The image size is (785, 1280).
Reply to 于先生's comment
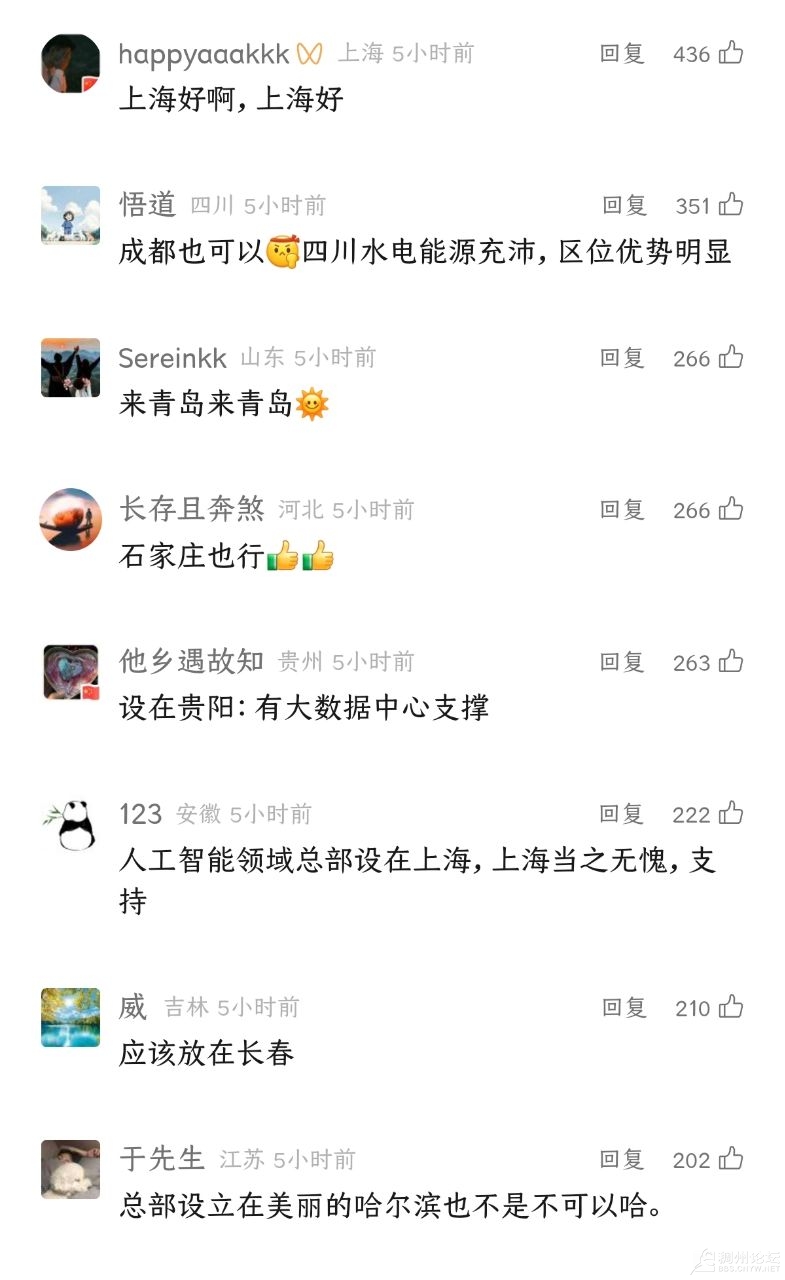coord(622,1159)
